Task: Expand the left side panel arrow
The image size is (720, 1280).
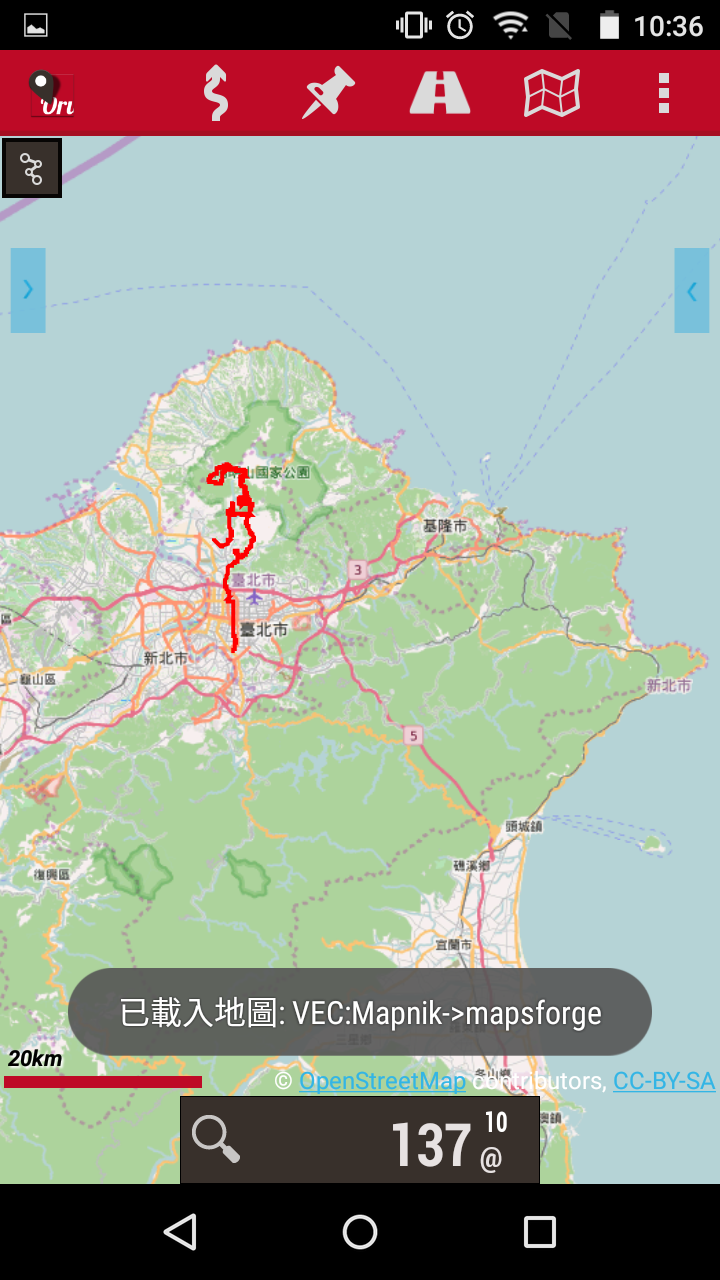Action: point(28,290)
